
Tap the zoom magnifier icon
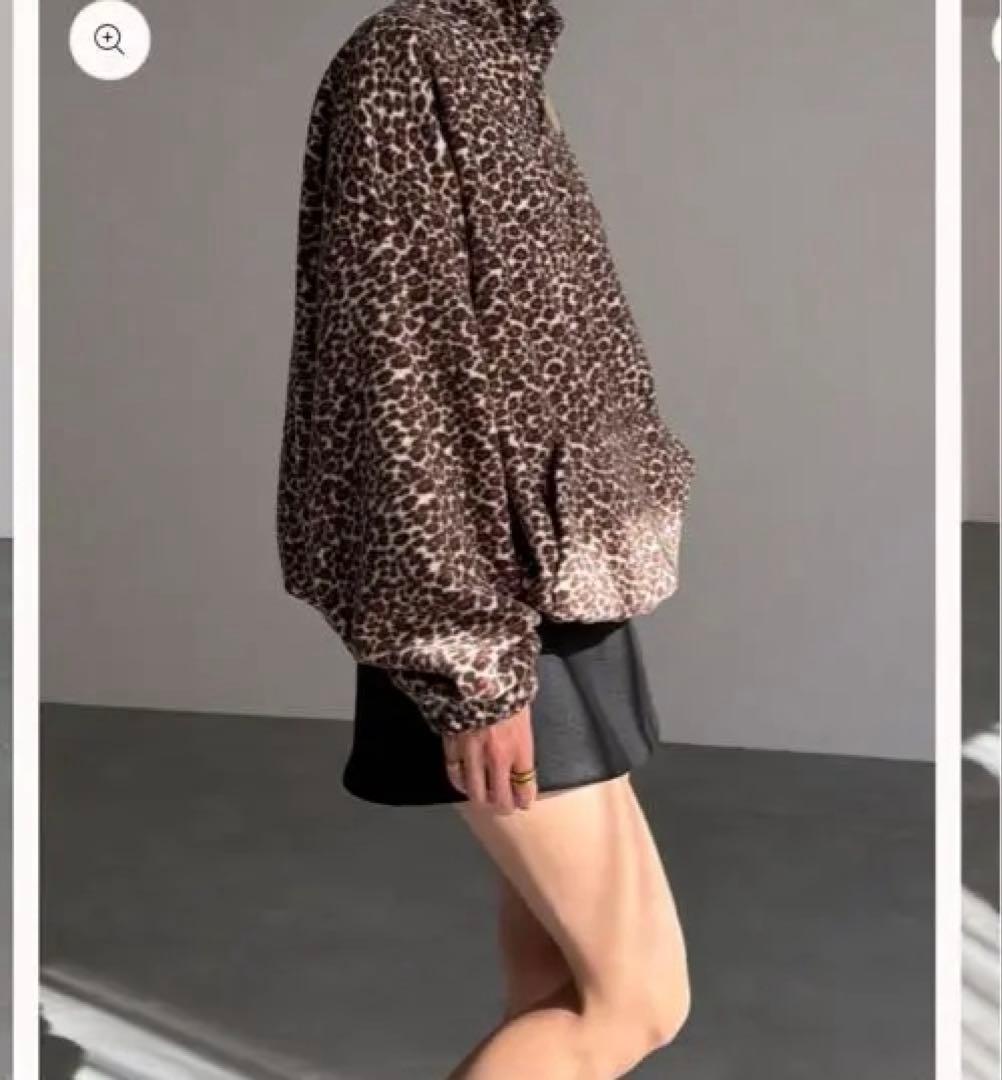click(109, 40)
